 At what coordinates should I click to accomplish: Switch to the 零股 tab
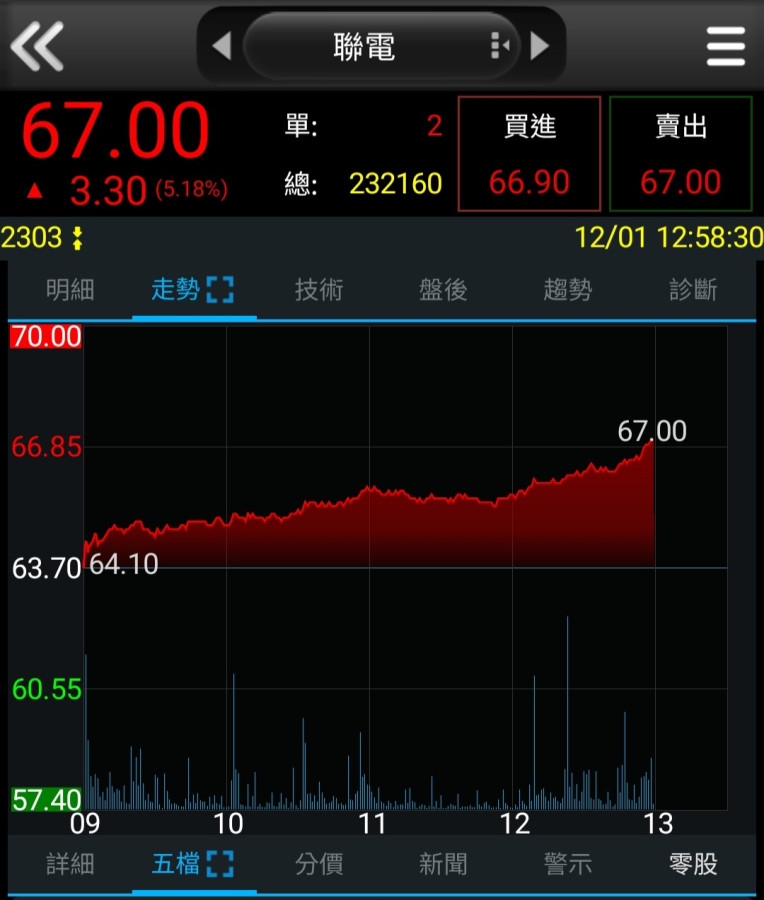point(693,864)
